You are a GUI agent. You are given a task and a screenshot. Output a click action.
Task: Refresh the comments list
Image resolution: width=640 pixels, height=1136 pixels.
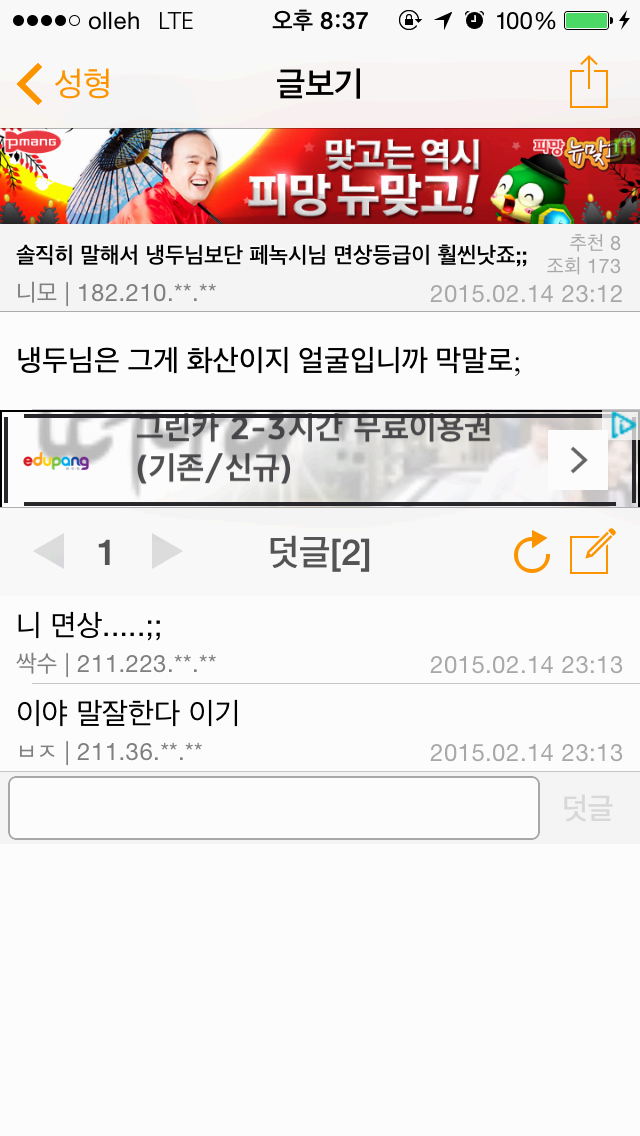click(532, 553)
